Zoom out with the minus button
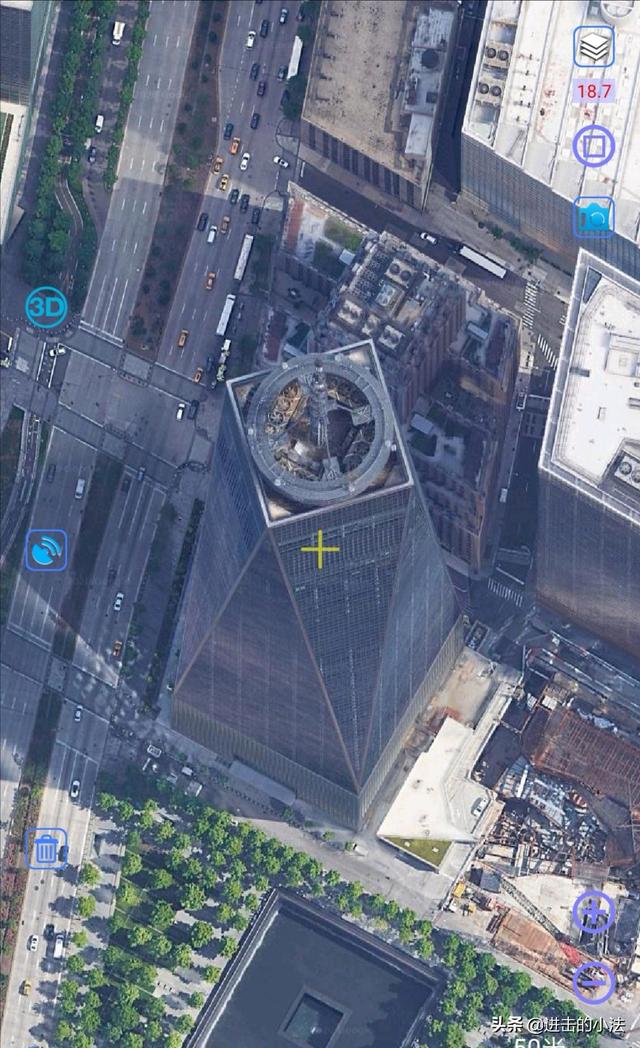Image resolution: width=640 pixels, height=1048 pixels. tap(594, 982)
